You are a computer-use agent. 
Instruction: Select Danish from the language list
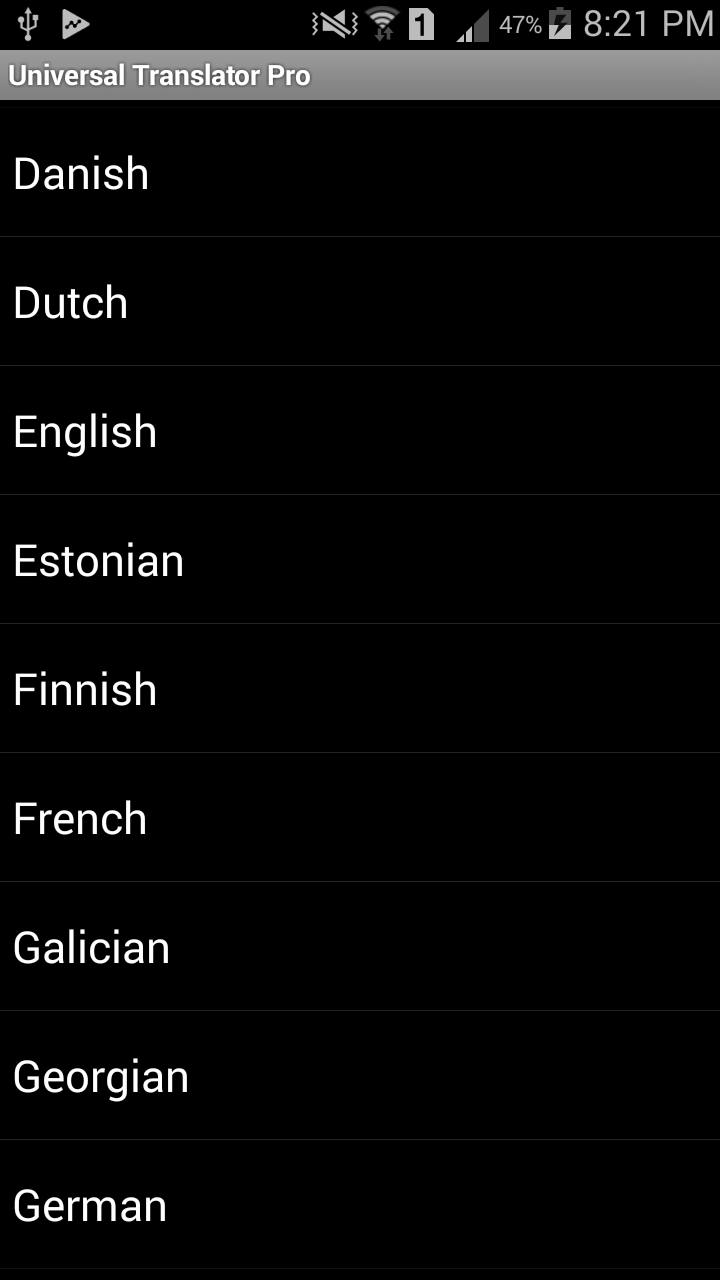pyautogui.click(x=360, y=171)
